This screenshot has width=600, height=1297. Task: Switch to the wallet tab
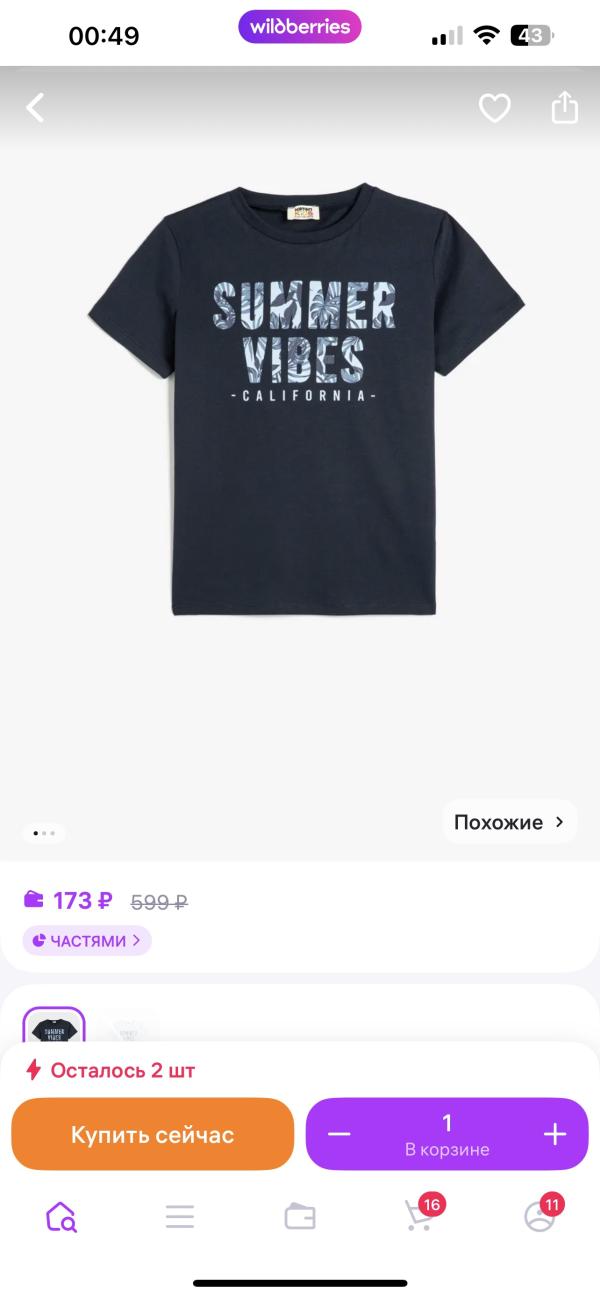pos(300,1216)
